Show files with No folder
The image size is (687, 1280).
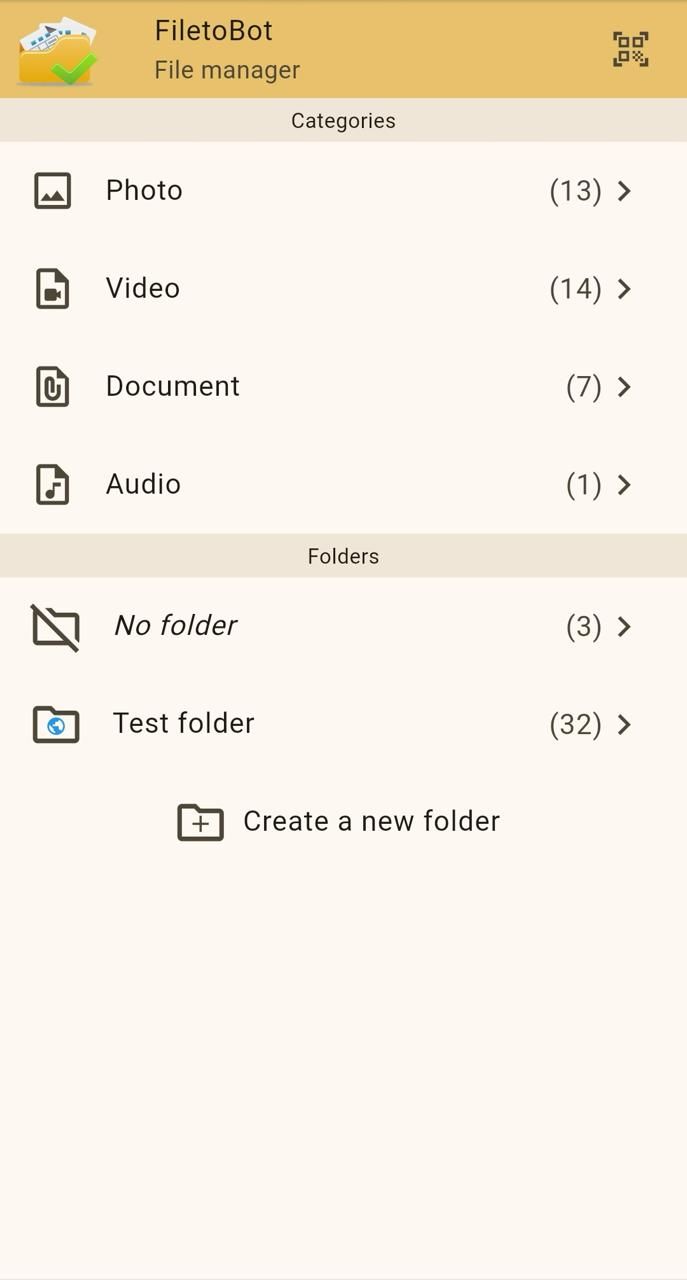coord(343,626)
